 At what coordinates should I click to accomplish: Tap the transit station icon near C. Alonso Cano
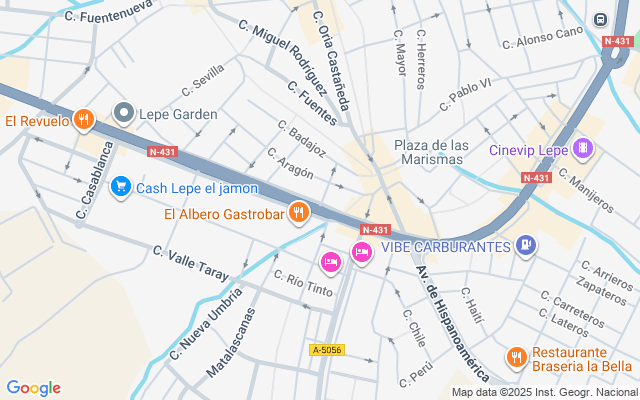pos(600,20)
